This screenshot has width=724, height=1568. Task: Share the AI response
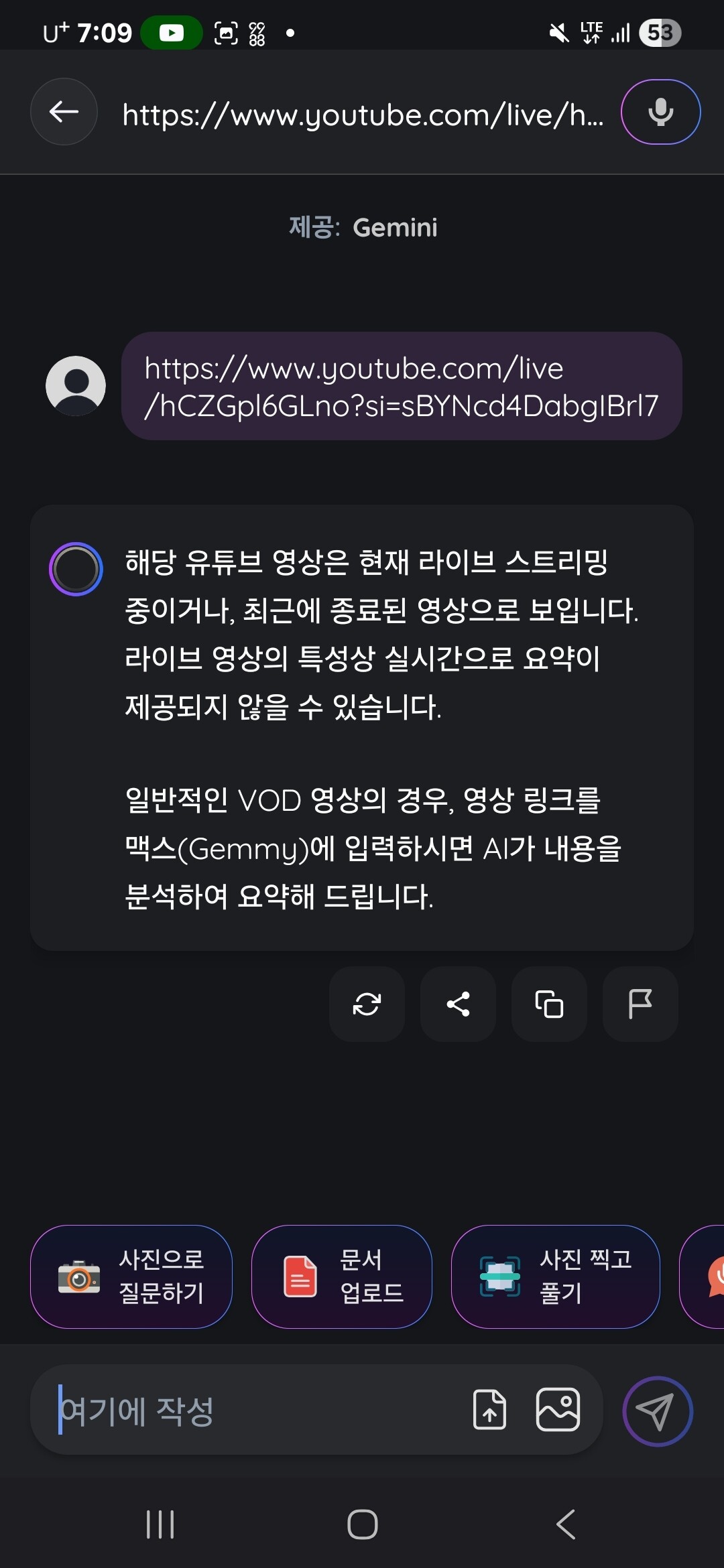458,1004
